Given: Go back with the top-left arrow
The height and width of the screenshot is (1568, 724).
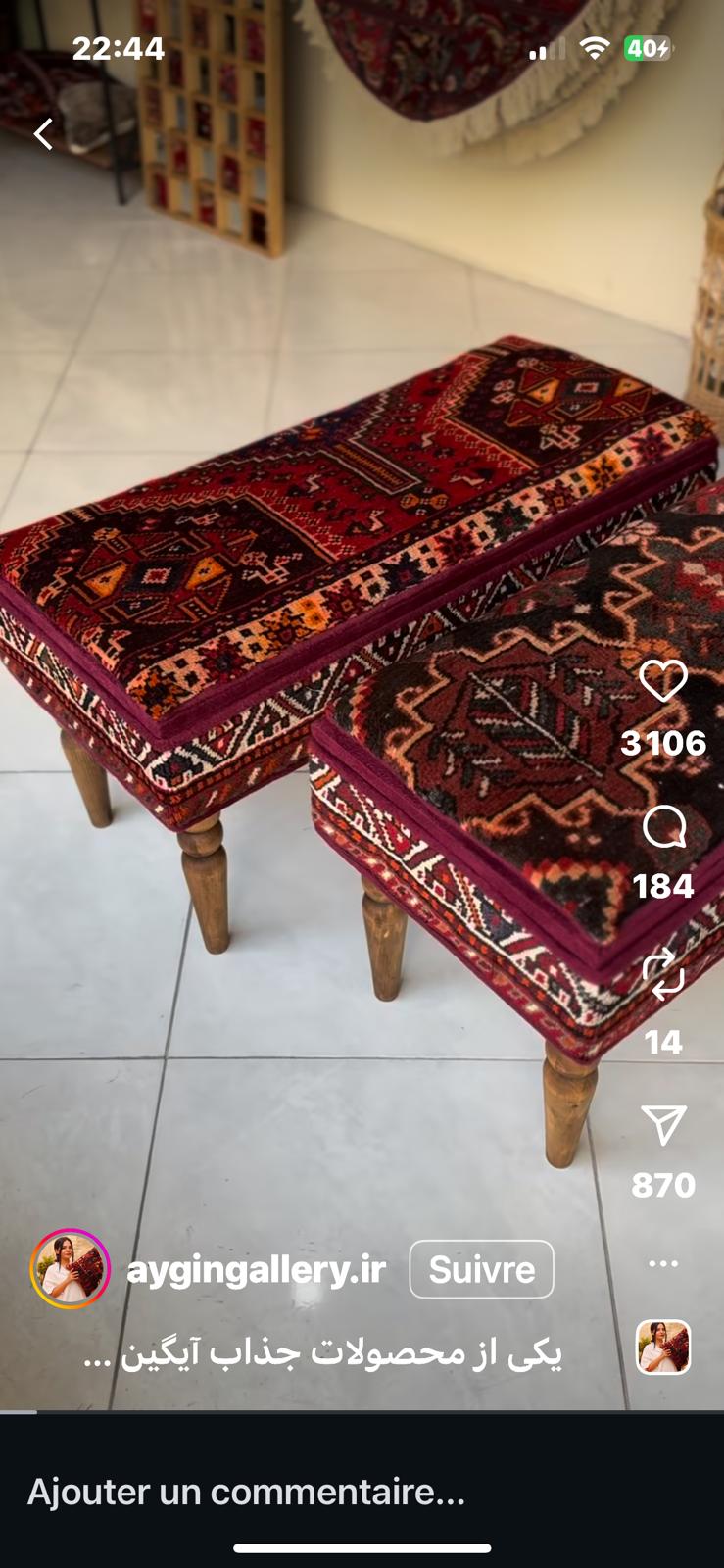Looking at the screenshot, I should point(44,133).
